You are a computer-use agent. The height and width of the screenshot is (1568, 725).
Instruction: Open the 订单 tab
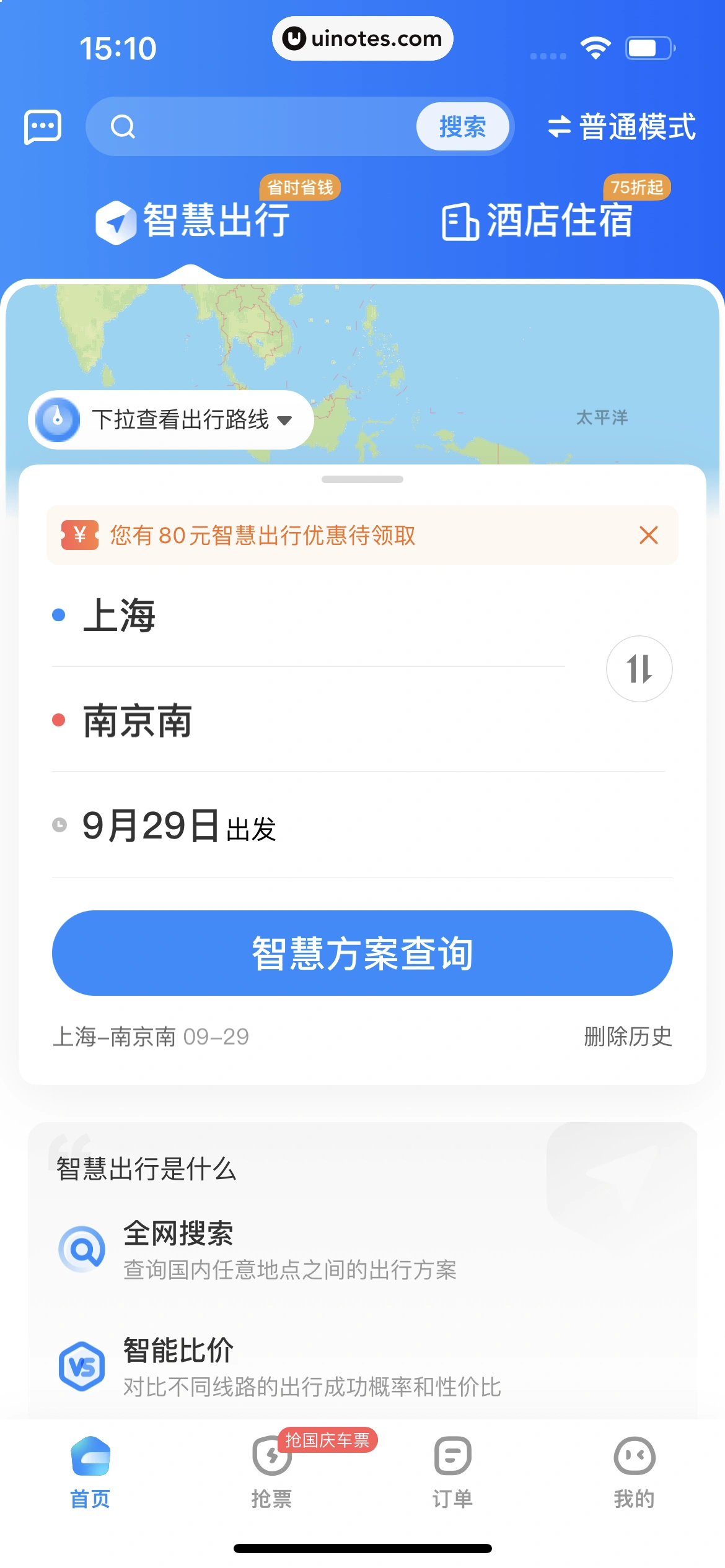[452, 1473]
